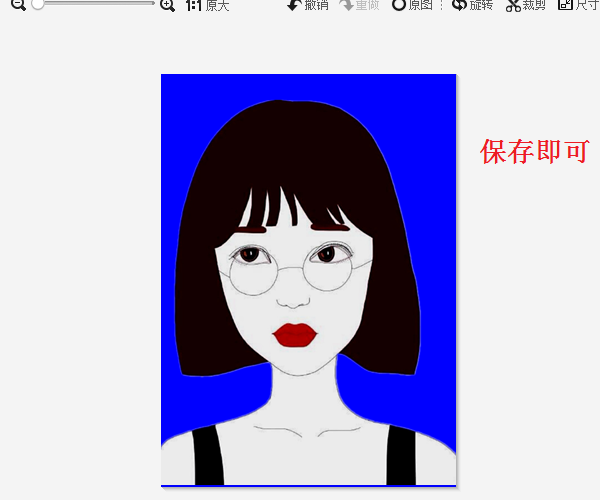Zoom in with the plus magnifier
The image size is (600, 500).
pos(167,4)
